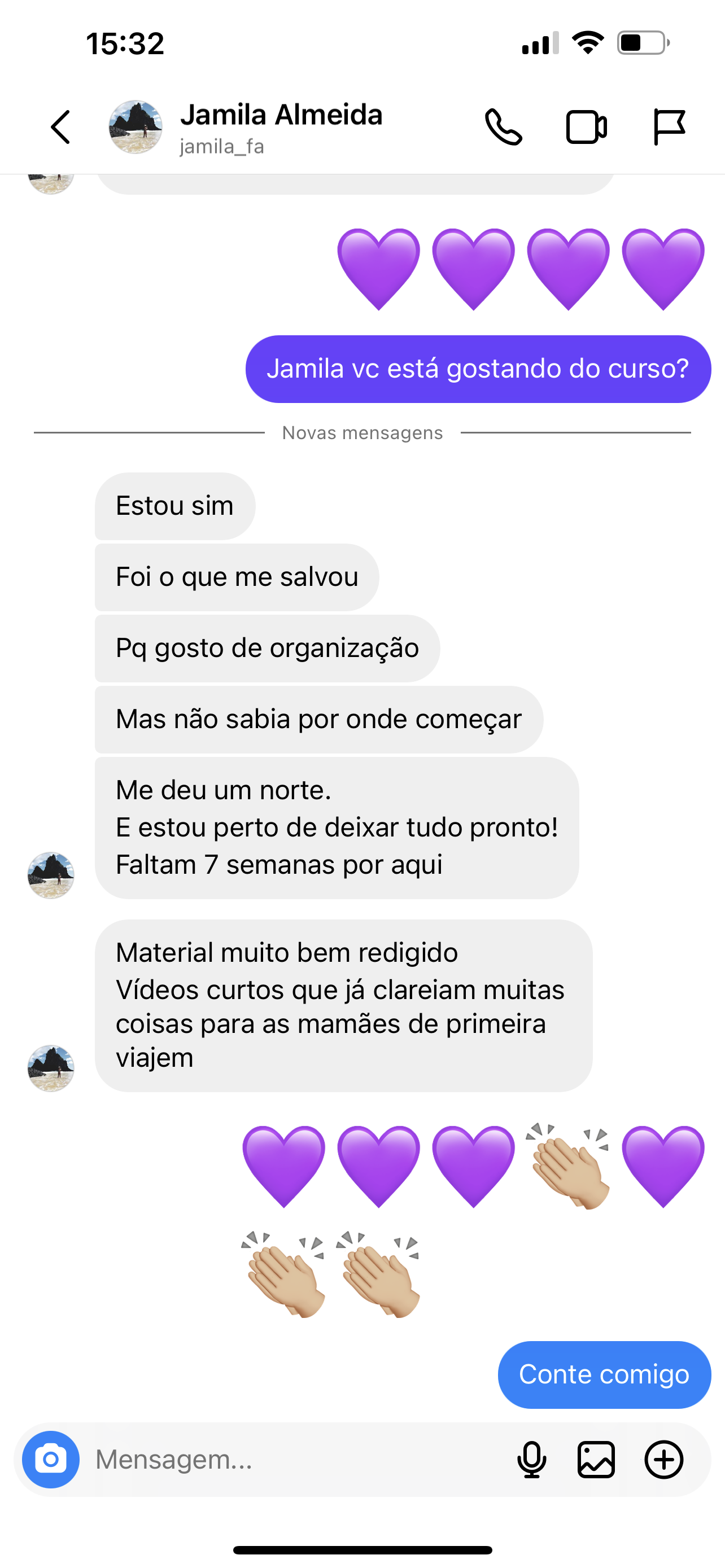Viewport: 725px width, 1568px height.
Task: Record a voice message with the microphone
Action: click(x=531, y=1459)
